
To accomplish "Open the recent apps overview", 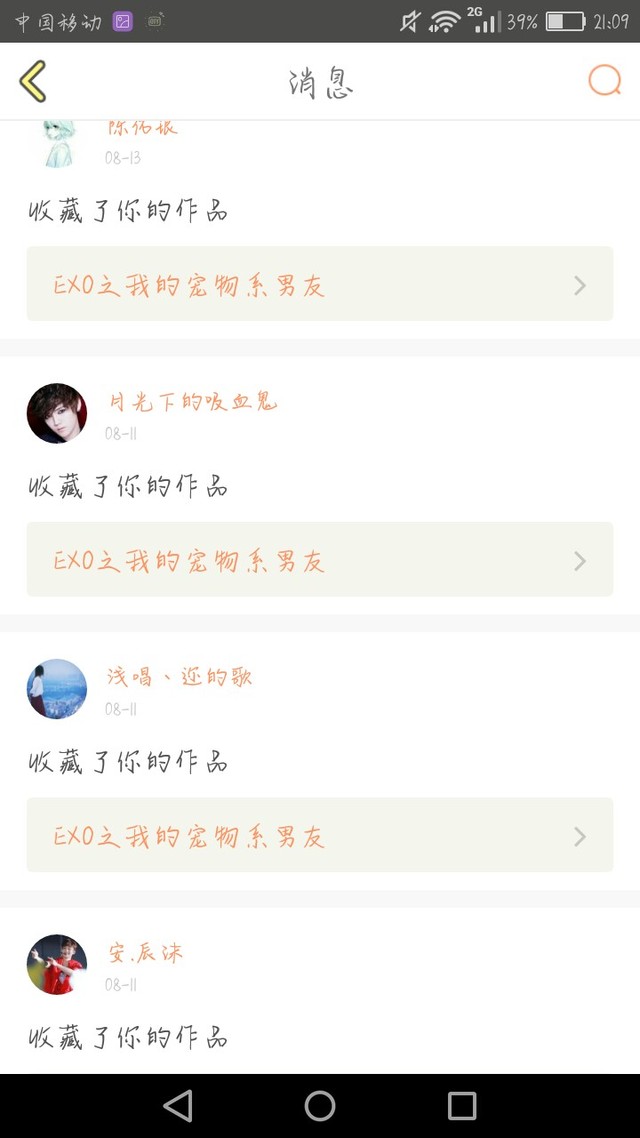I will [x=462, y=1105].
